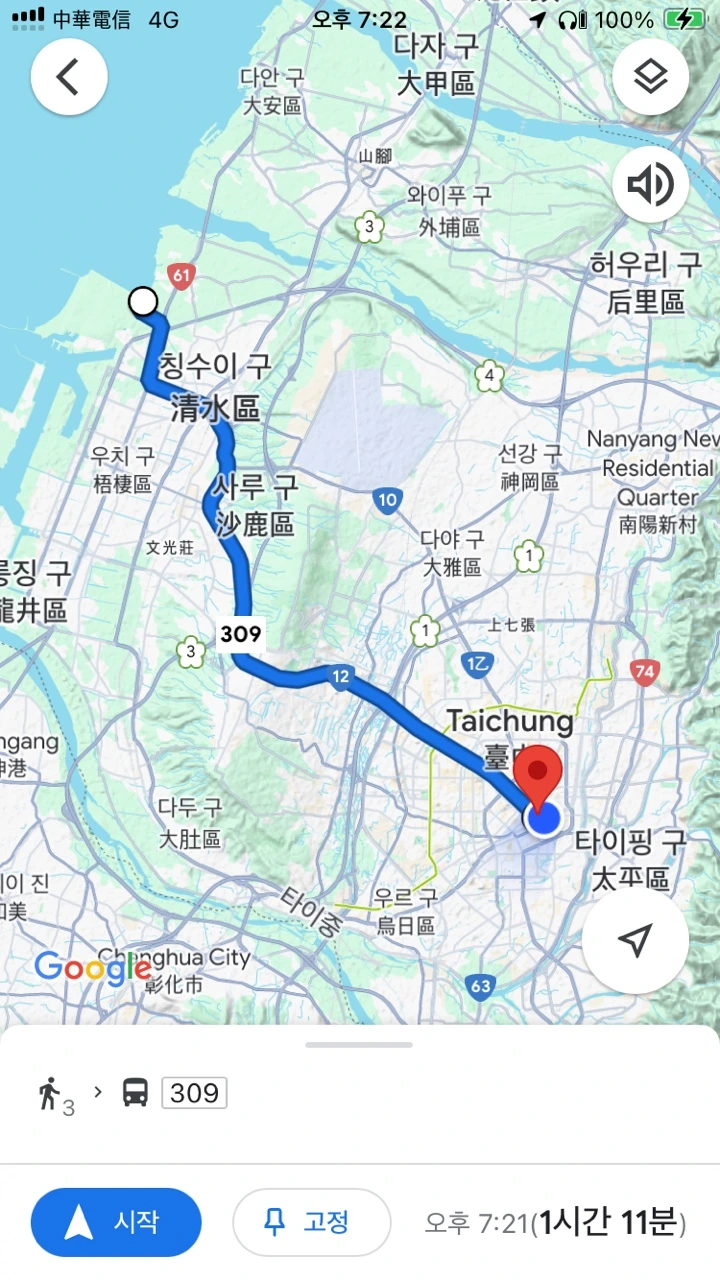Screen dimensions: 720x1280
Task: Tap the red destination pin near Taichung
Action: 538,770
